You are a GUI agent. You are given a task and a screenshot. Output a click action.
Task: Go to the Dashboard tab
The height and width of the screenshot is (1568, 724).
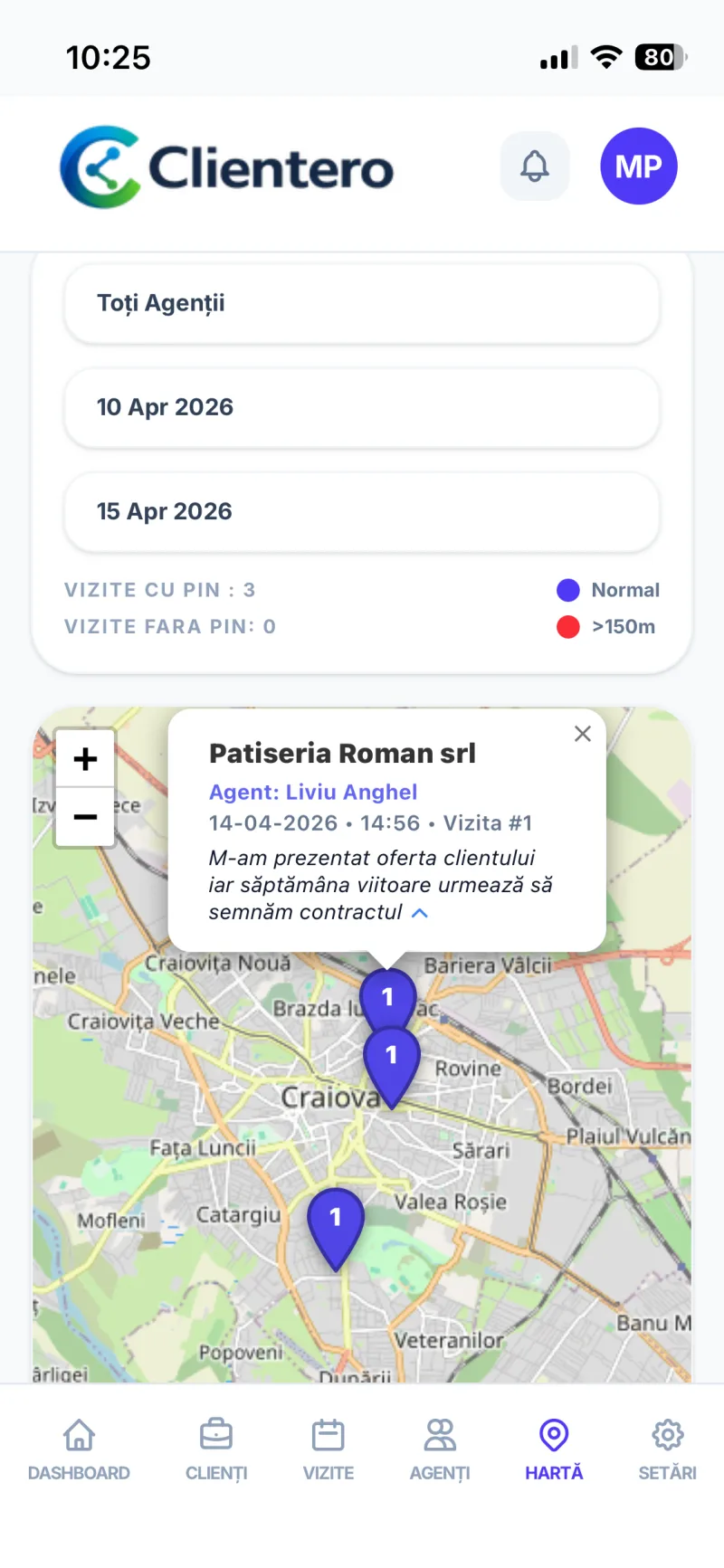pos(79,1449)
